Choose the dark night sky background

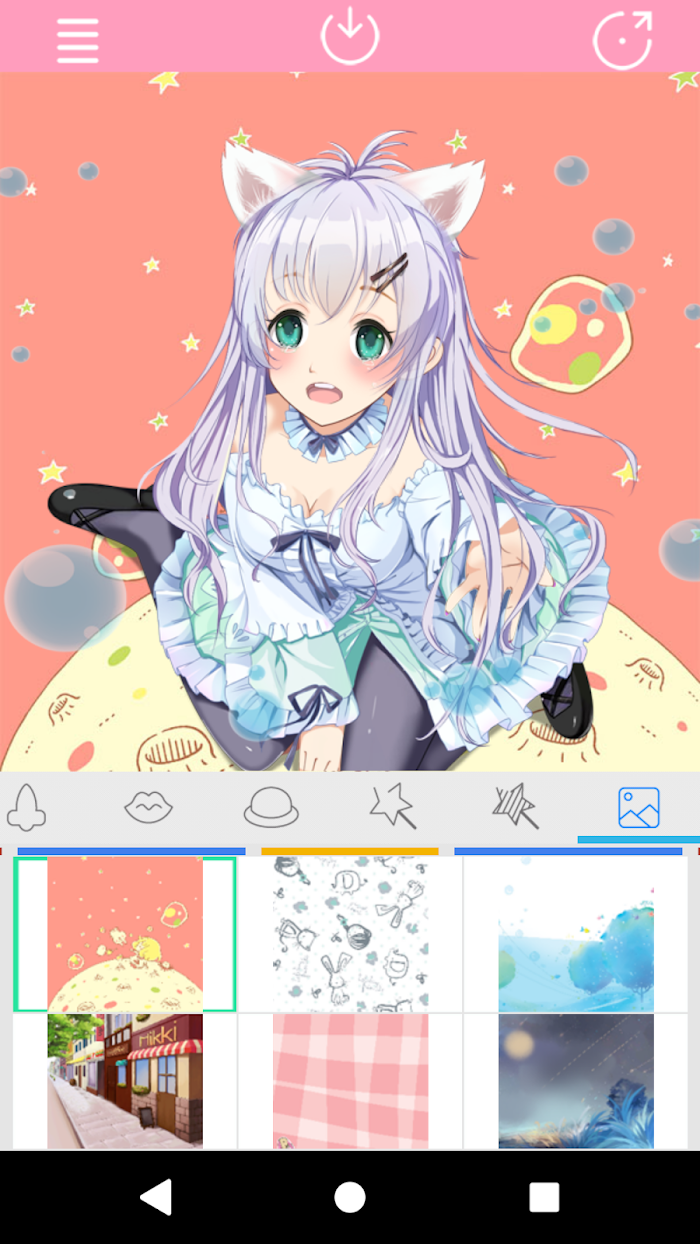pos(576,1081)
